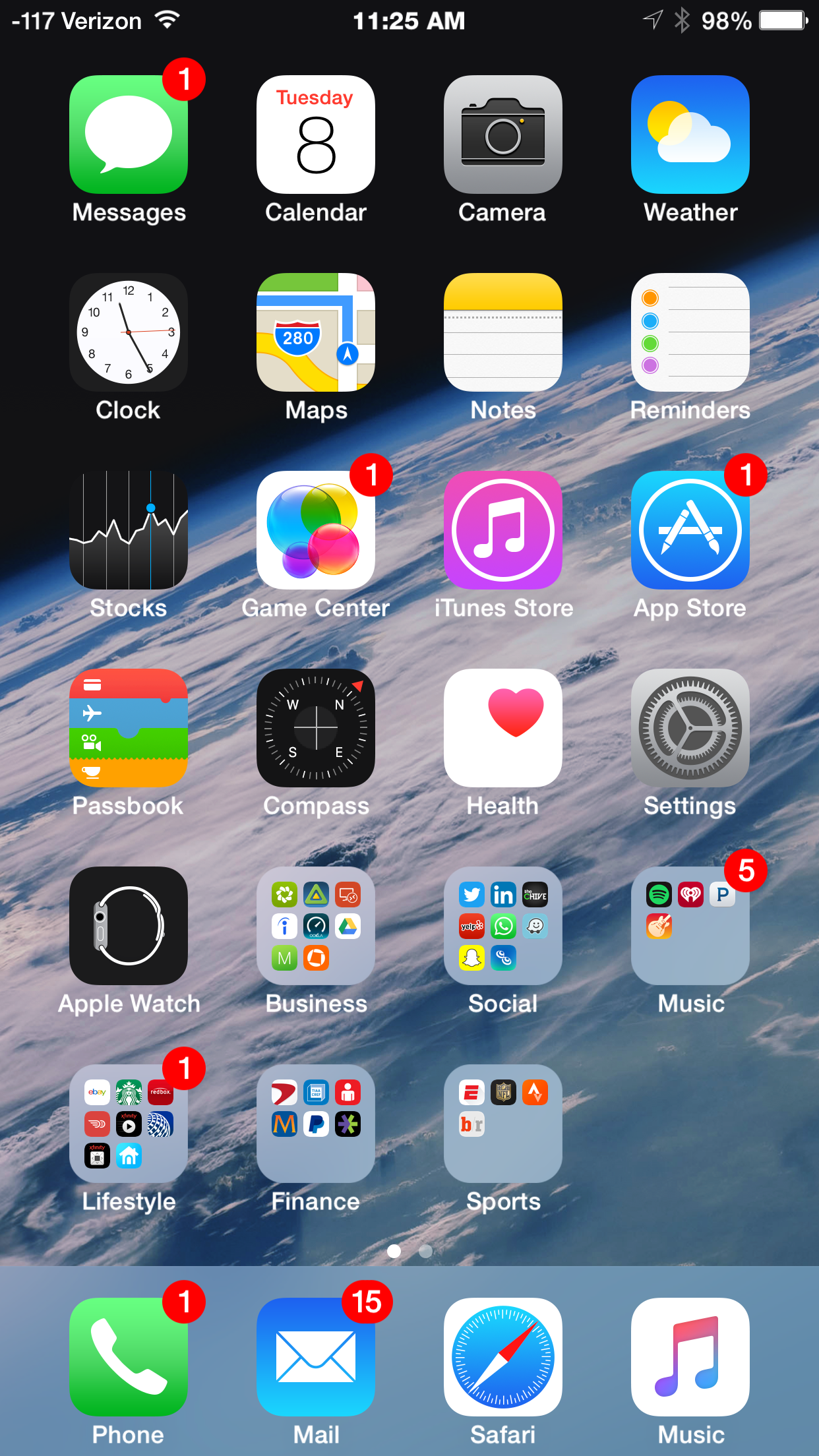This screenshot has height=1456, width=819.
Task: Launch Game Center
Action: [x=316, y=530]
